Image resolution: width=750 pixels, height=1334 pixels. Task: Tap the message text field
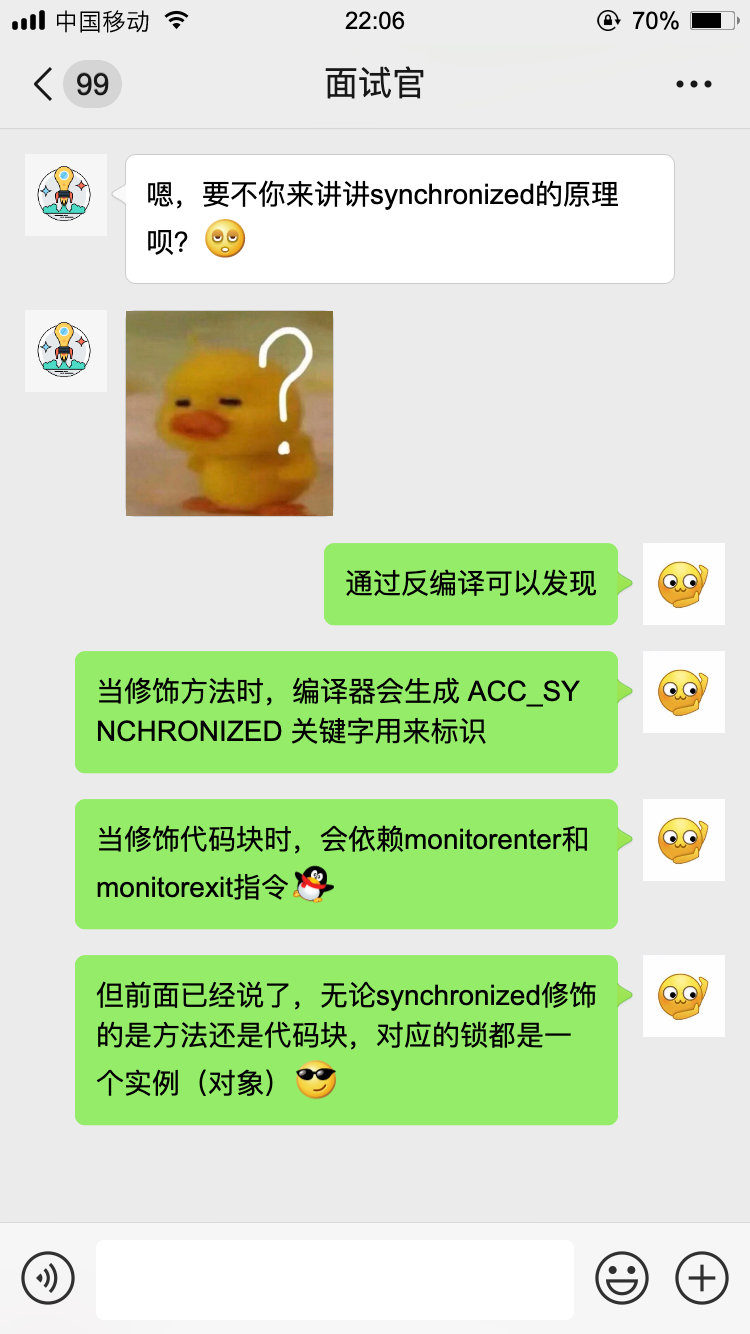(334, 1279)
